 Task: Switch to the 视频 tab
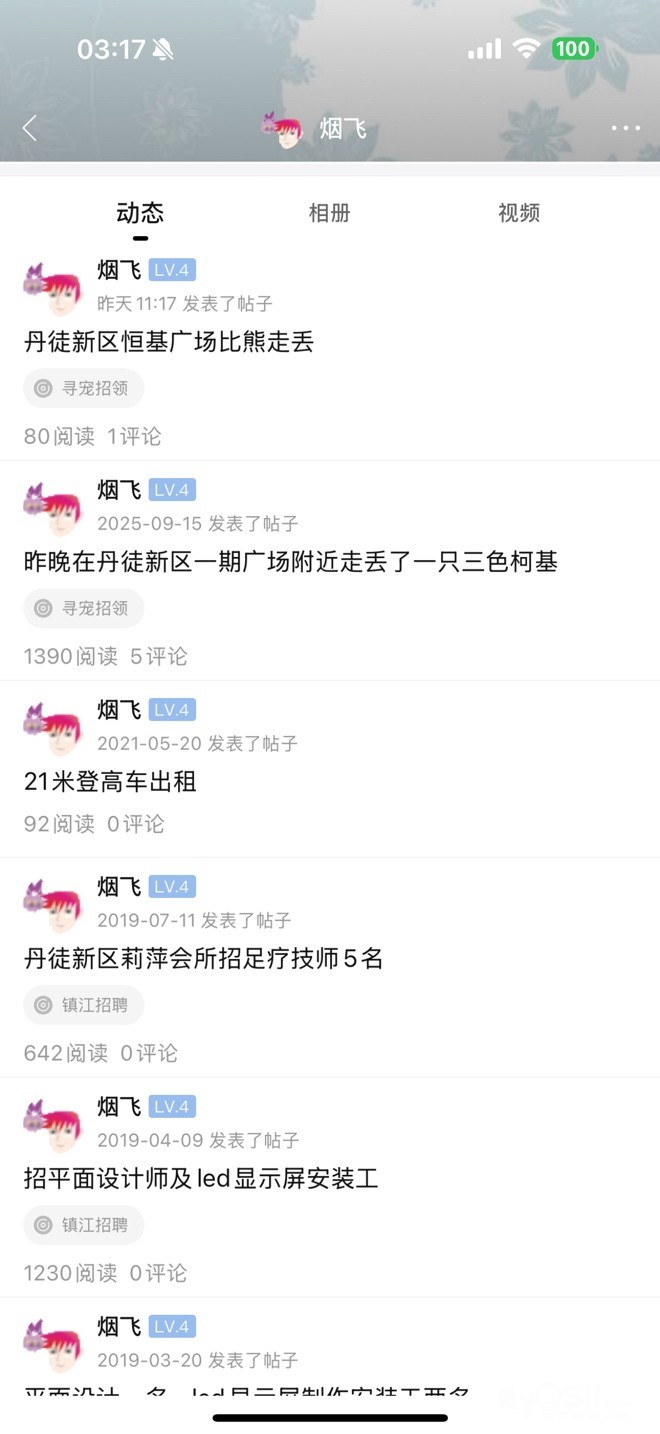click(x=518, y=212)
